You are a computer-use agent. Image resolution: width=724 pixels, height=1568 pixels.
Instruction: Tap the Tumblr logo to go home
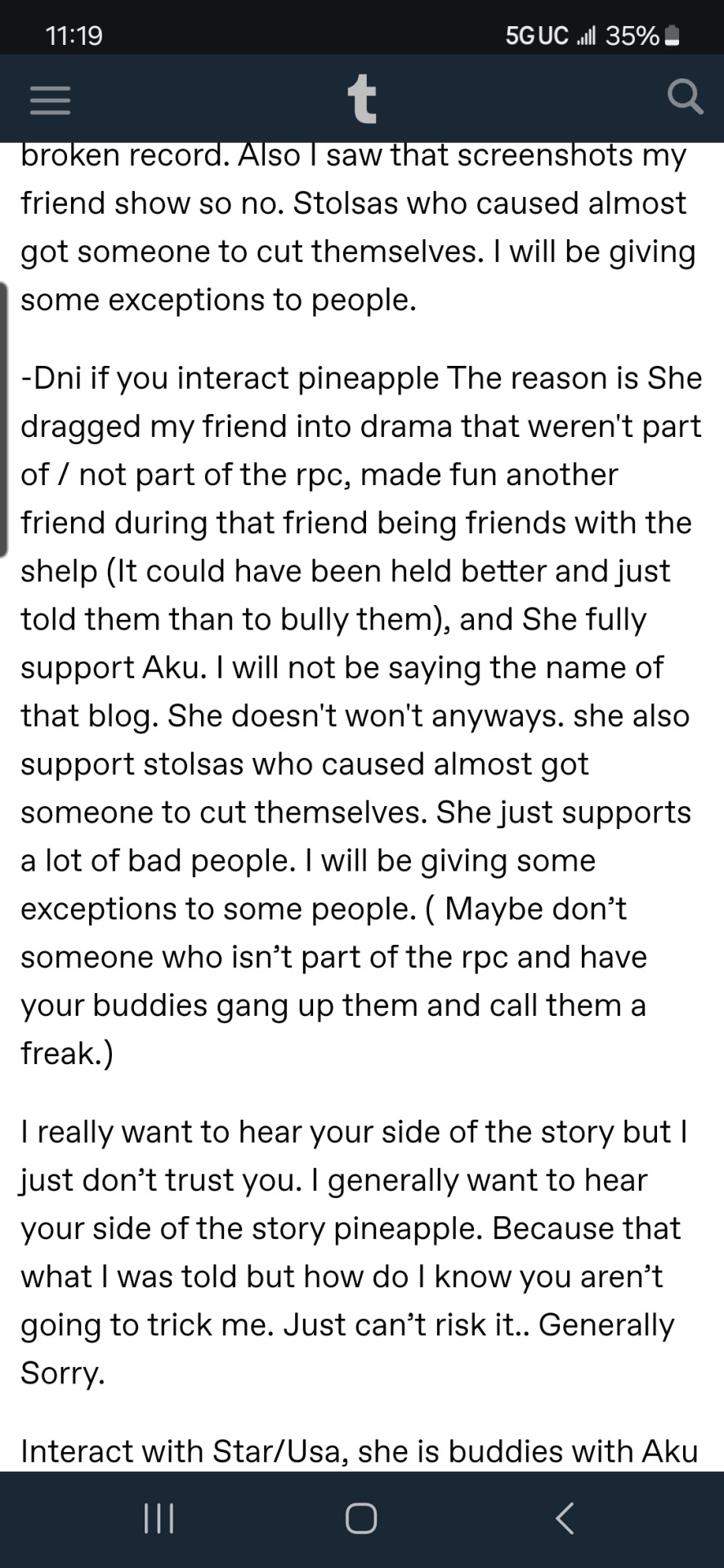[361, 99]
